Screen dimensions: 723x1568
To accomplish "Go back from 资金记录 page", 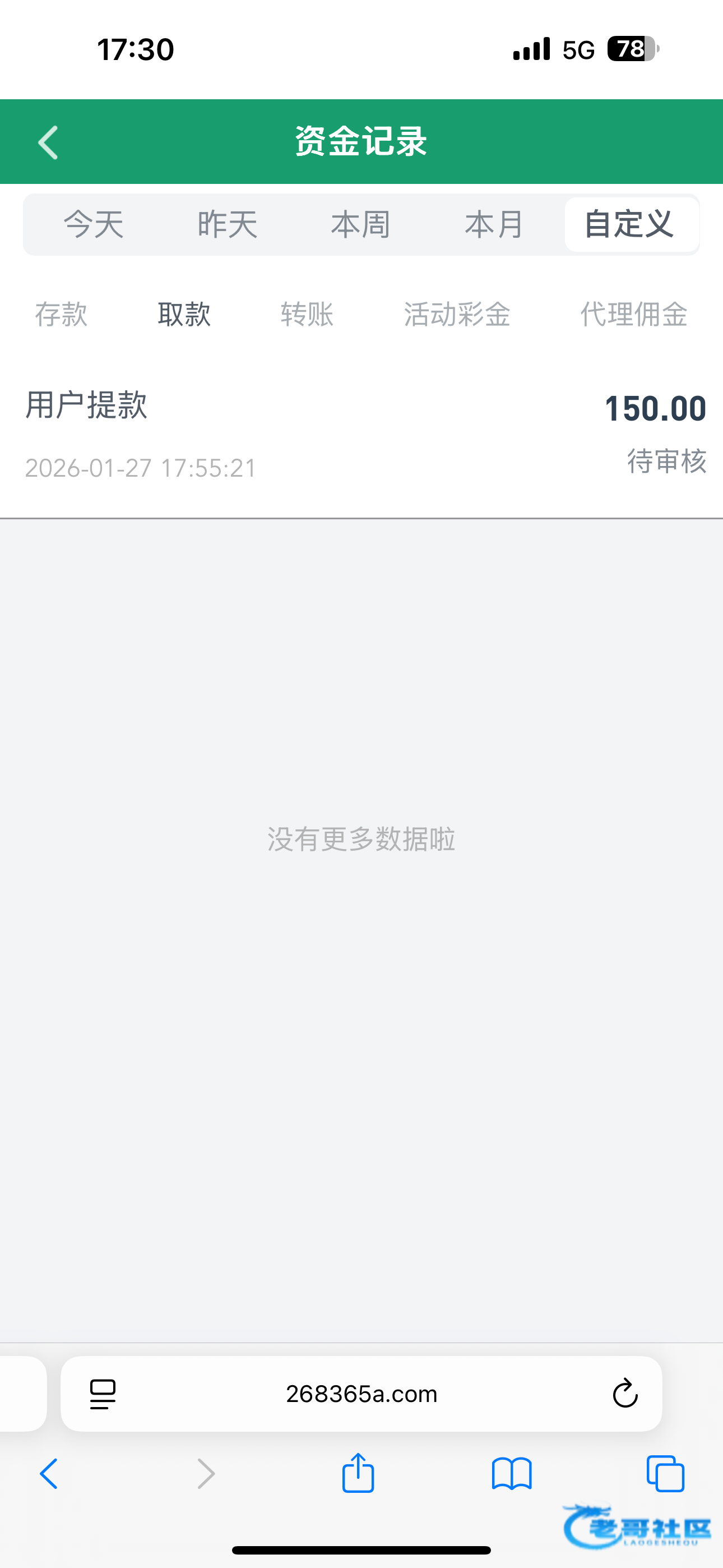I will click(48, 142).
